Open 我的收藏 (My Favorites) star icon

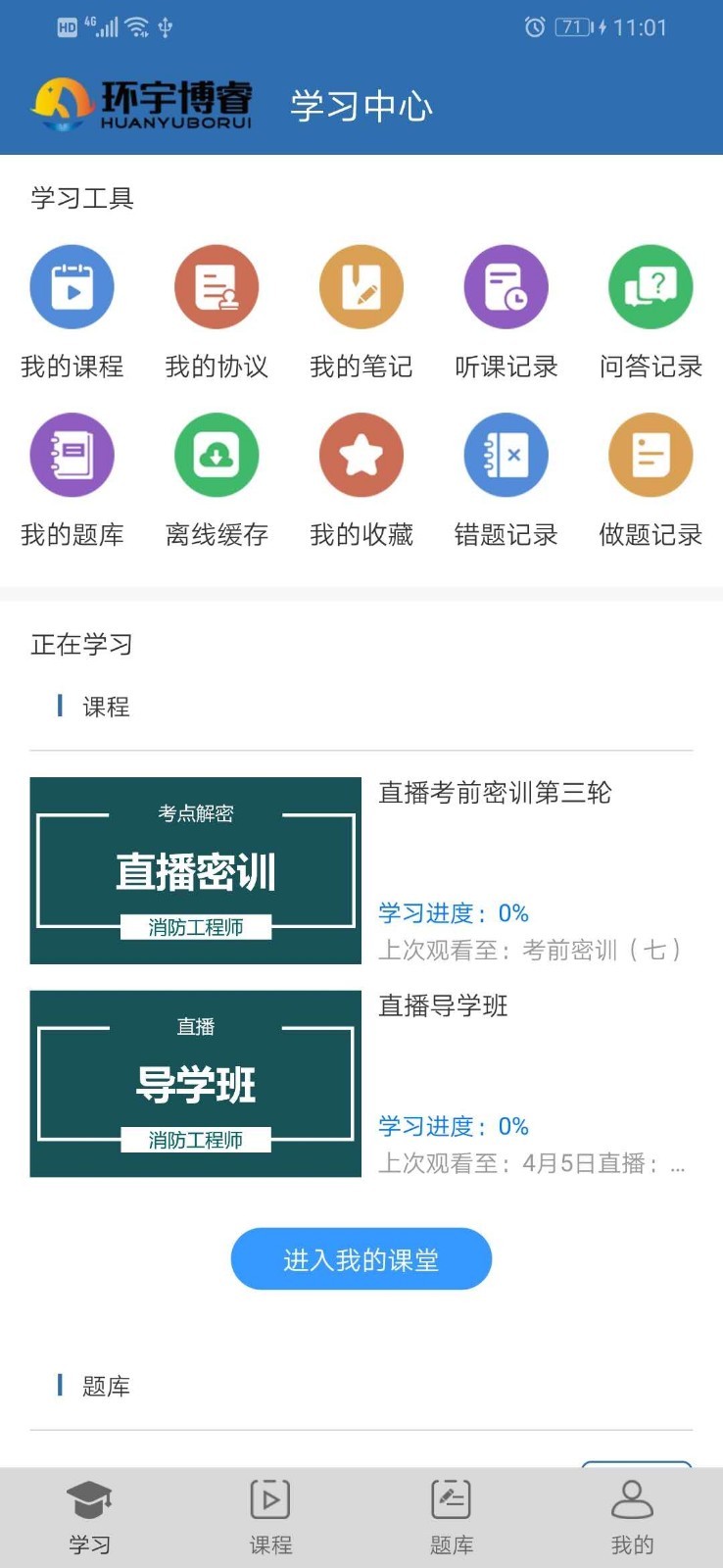361,454
